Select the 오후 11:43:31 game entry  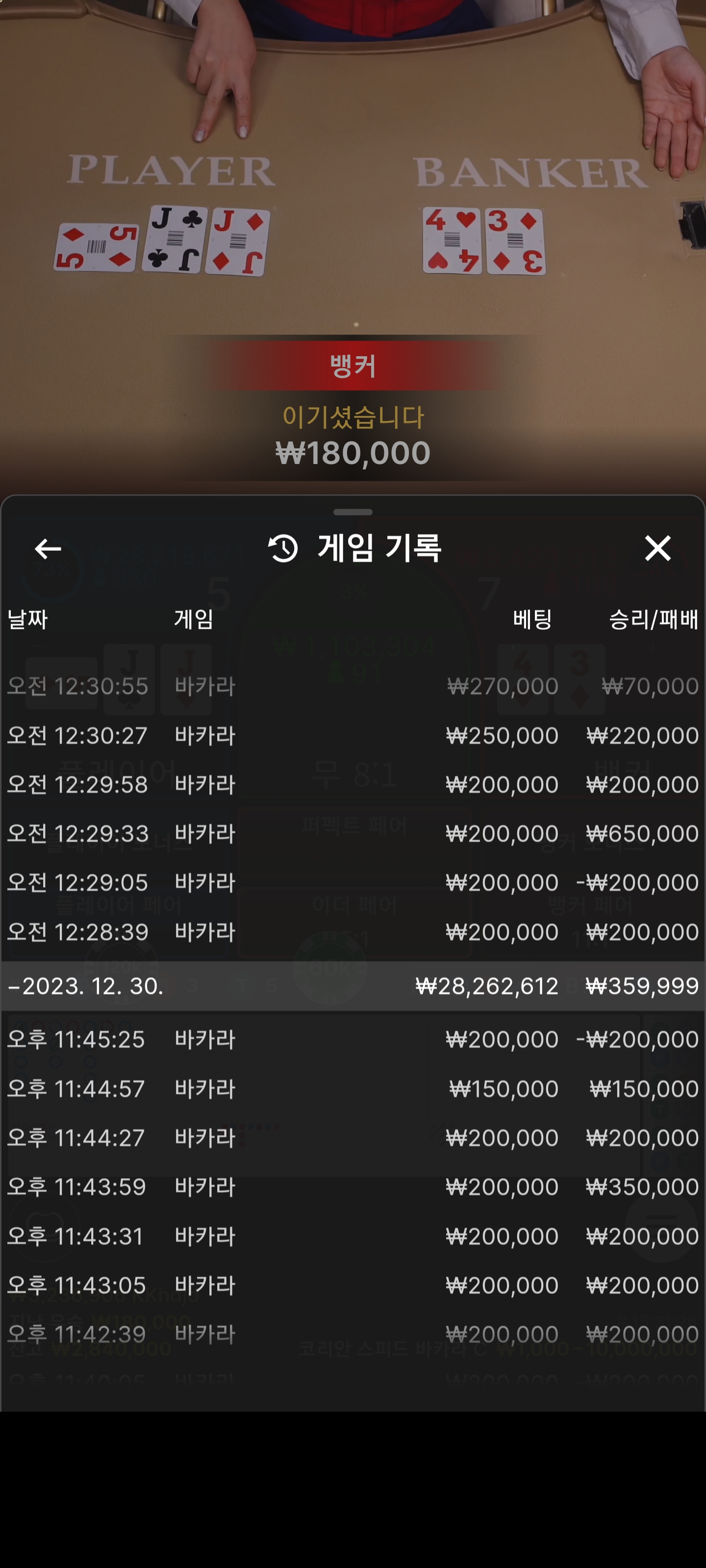[353, 1236]
